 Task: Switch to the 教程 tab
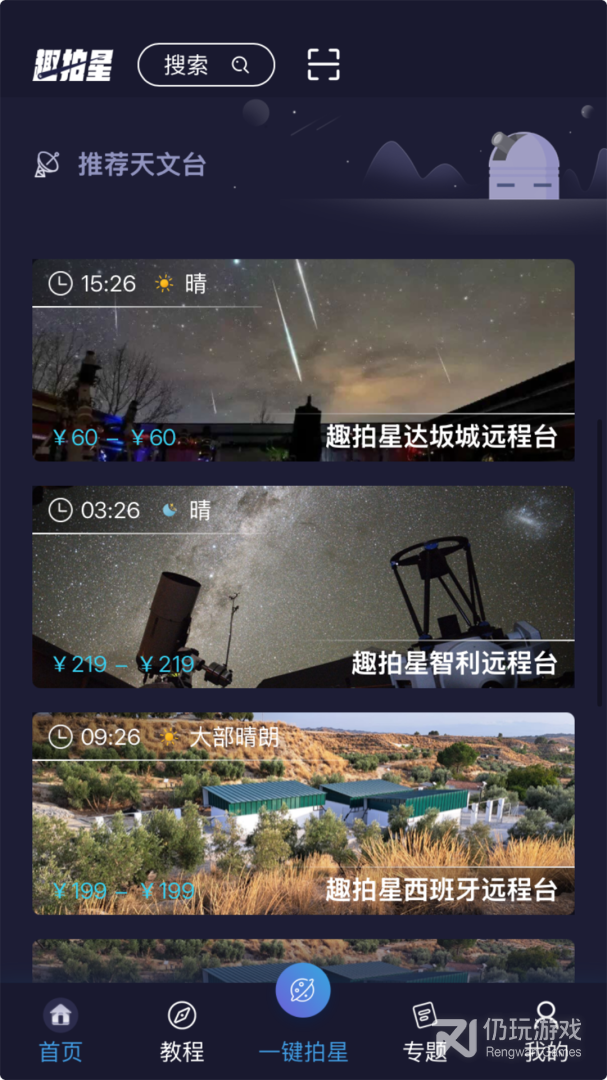pyautogui.click(x=182, y=1032)
